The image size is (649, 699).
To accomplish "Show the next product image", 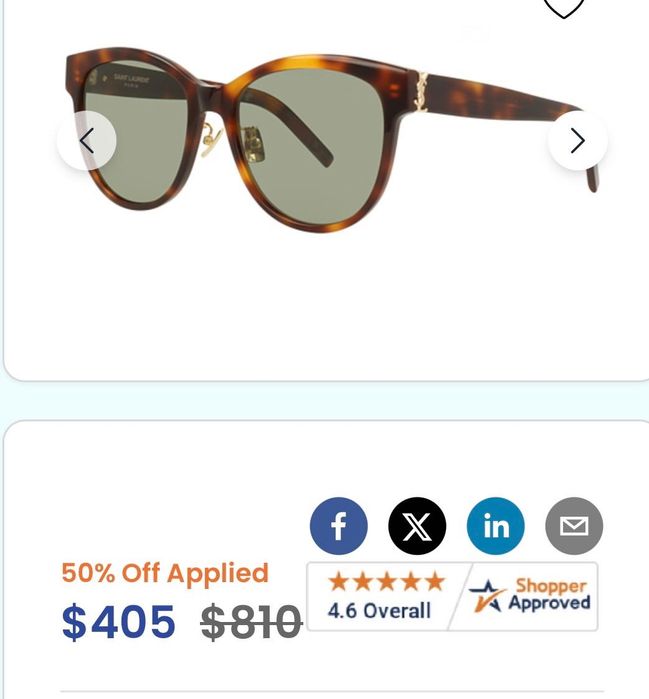I will pos(577,141).
